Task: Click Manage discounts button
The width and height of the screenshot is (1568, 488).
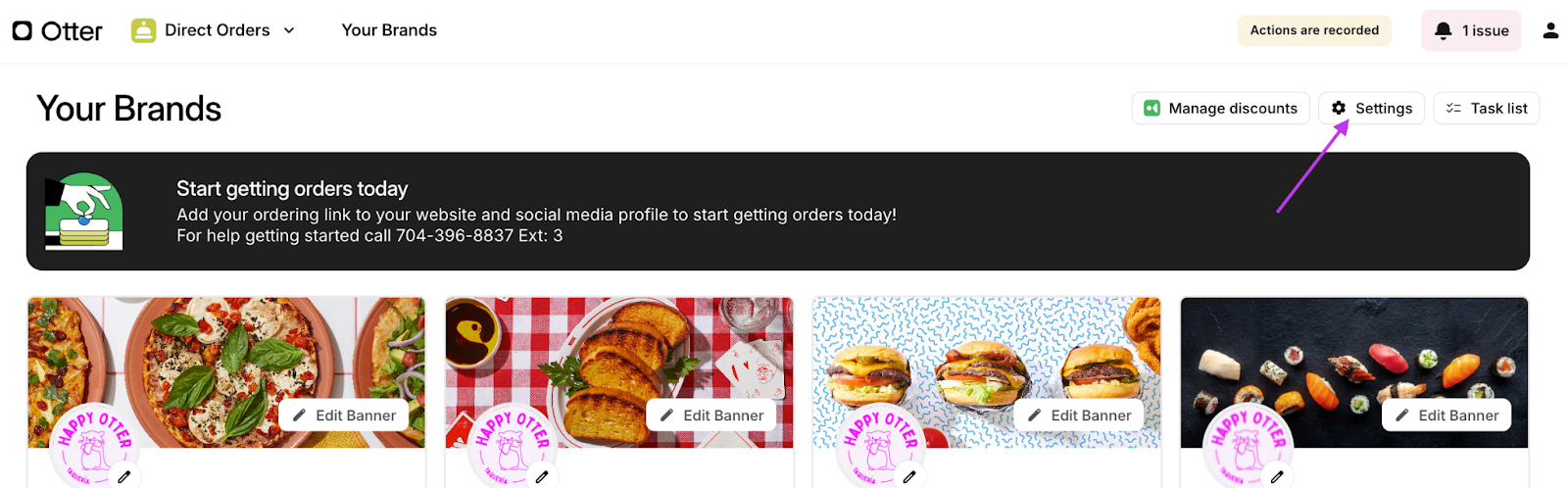Action: pos(1220,109)
